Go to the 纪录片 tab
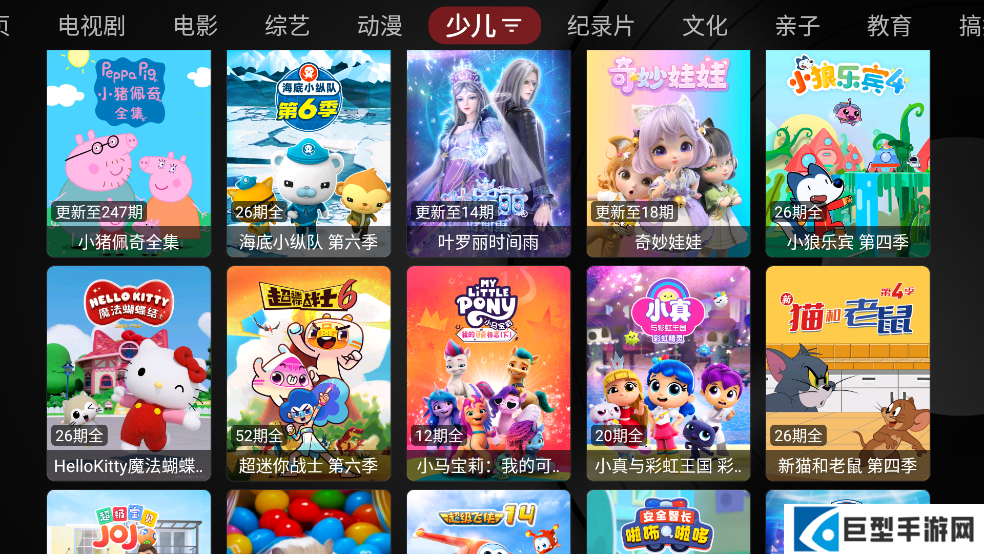Screen dimensions: 984x554 (600, 26)
